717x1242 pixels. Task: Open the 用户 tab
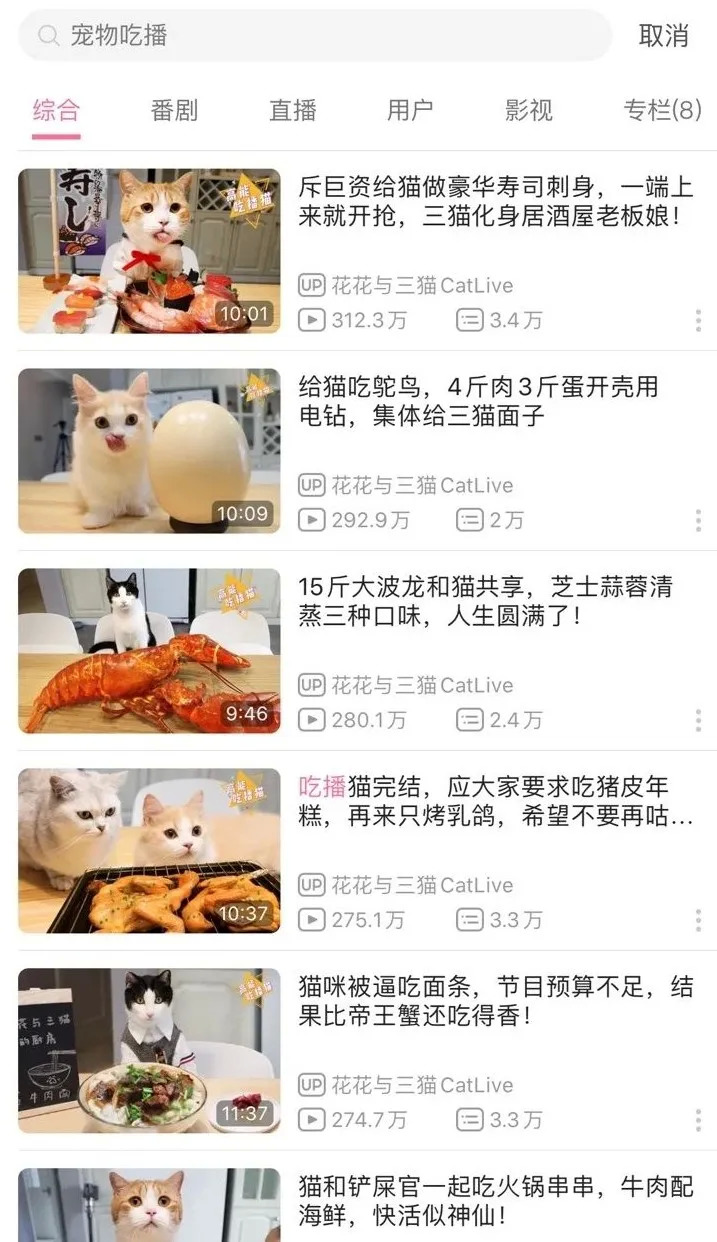click(410, 110)
